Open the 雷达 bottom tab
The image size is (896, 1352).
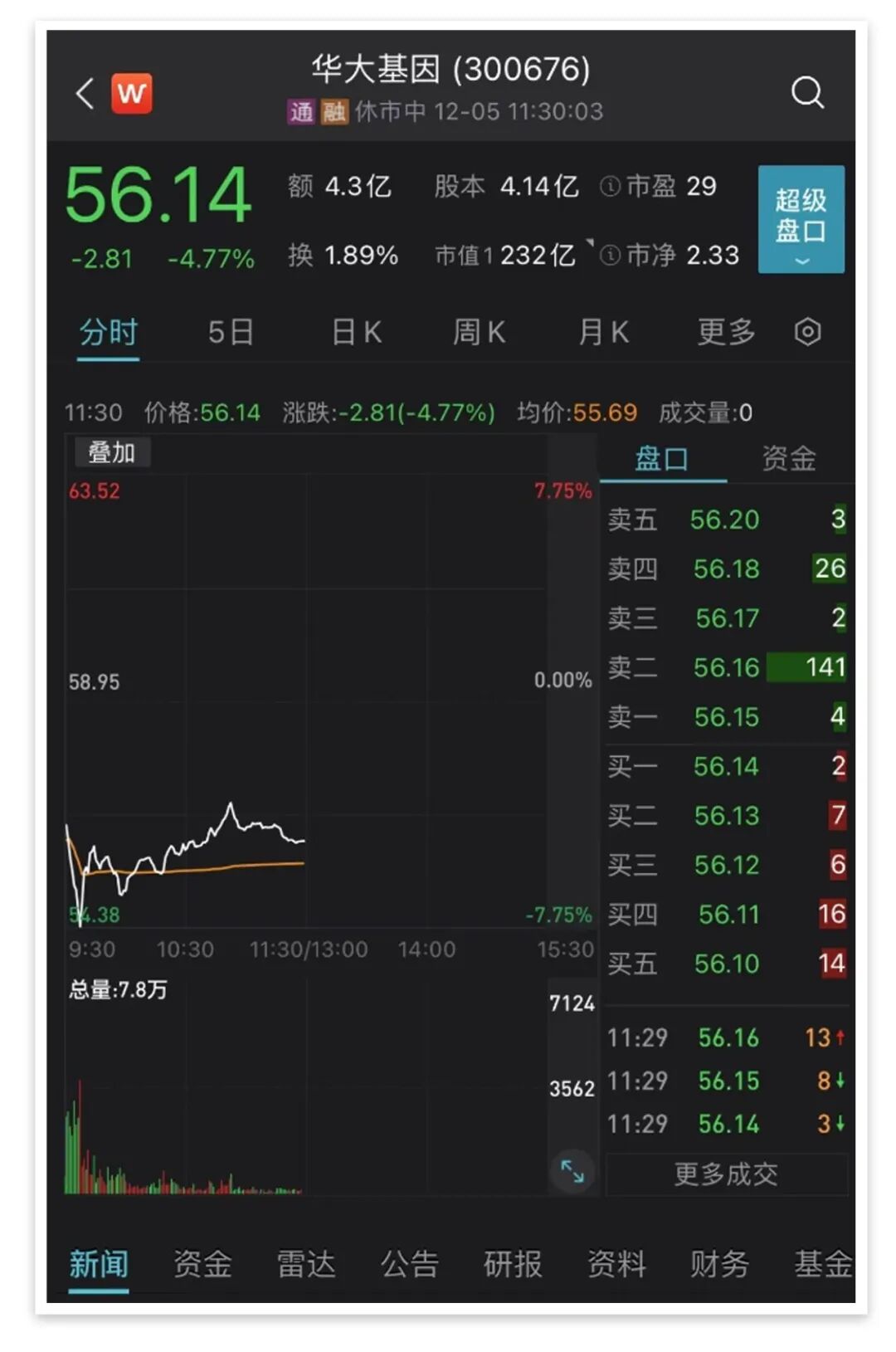click(x=306, y=1264)
